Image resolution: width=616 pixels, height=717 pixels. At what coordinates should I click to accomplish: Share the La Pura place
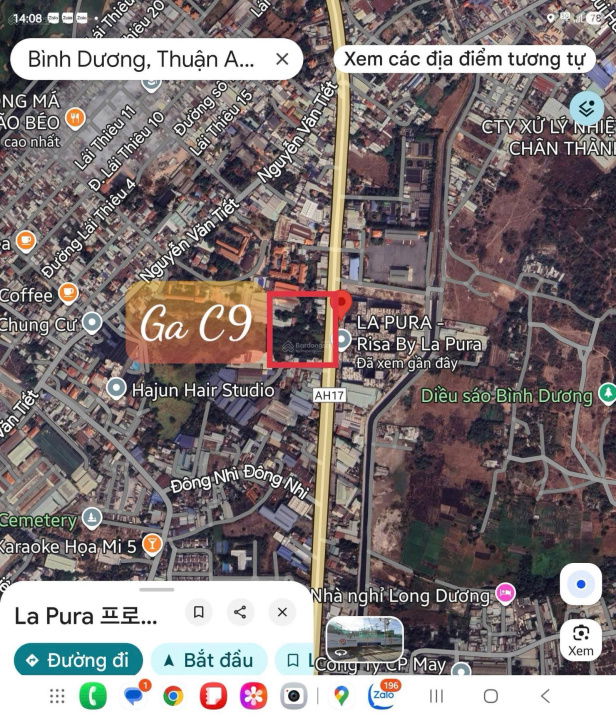[x=240, y=612]
